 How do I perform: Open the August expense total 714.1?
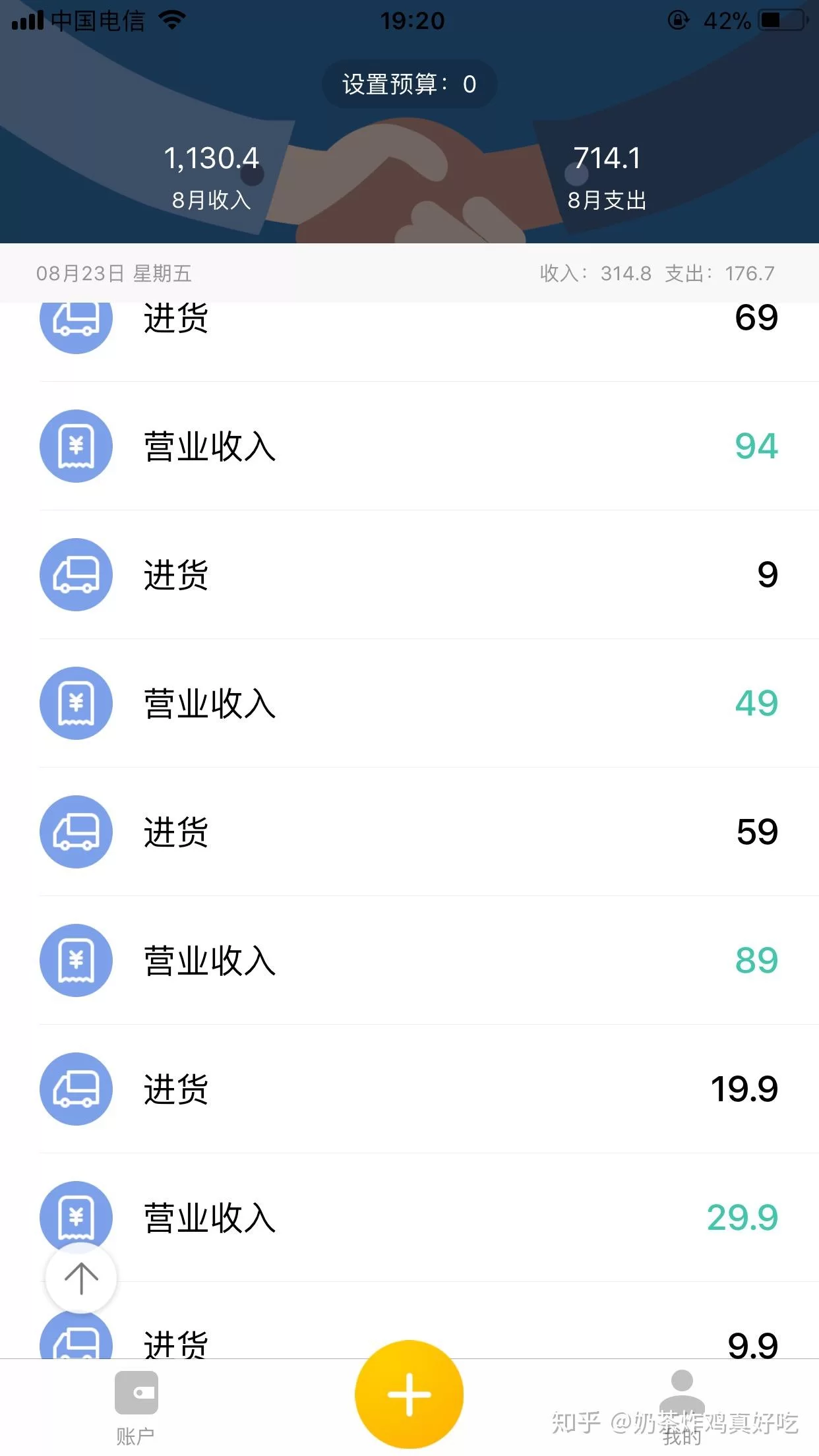[x=607, y=158]
